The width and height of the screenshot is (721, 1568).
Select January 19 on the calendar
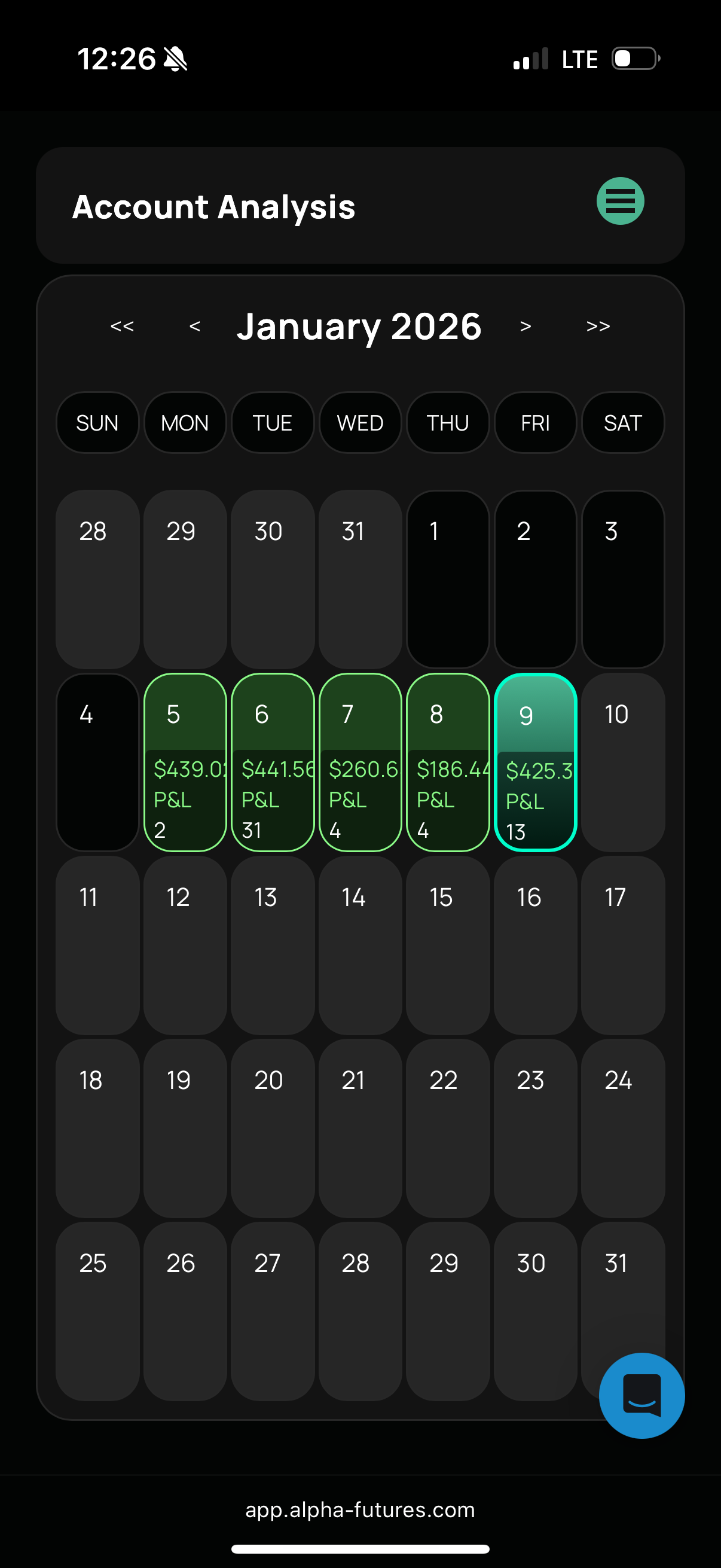point(185,1127)
